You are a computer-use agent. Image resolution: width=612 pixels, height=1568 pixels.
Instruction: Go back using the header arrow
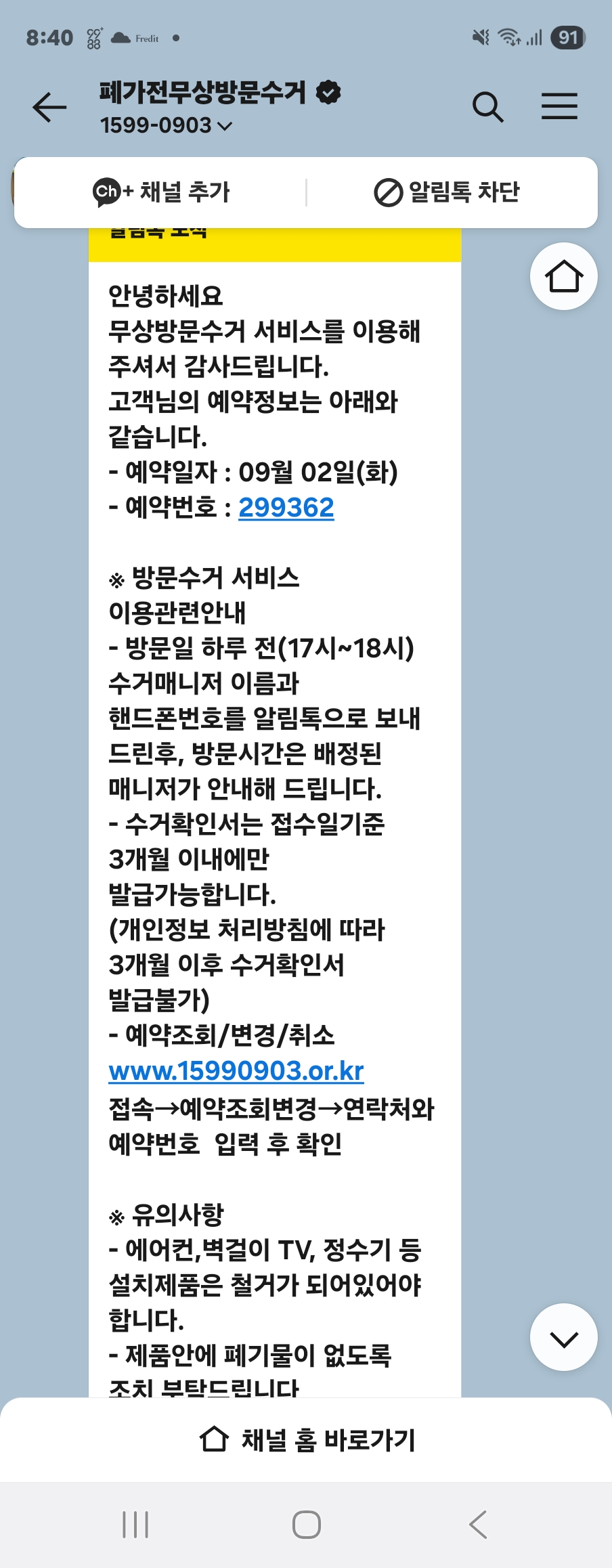coord(49,107)
